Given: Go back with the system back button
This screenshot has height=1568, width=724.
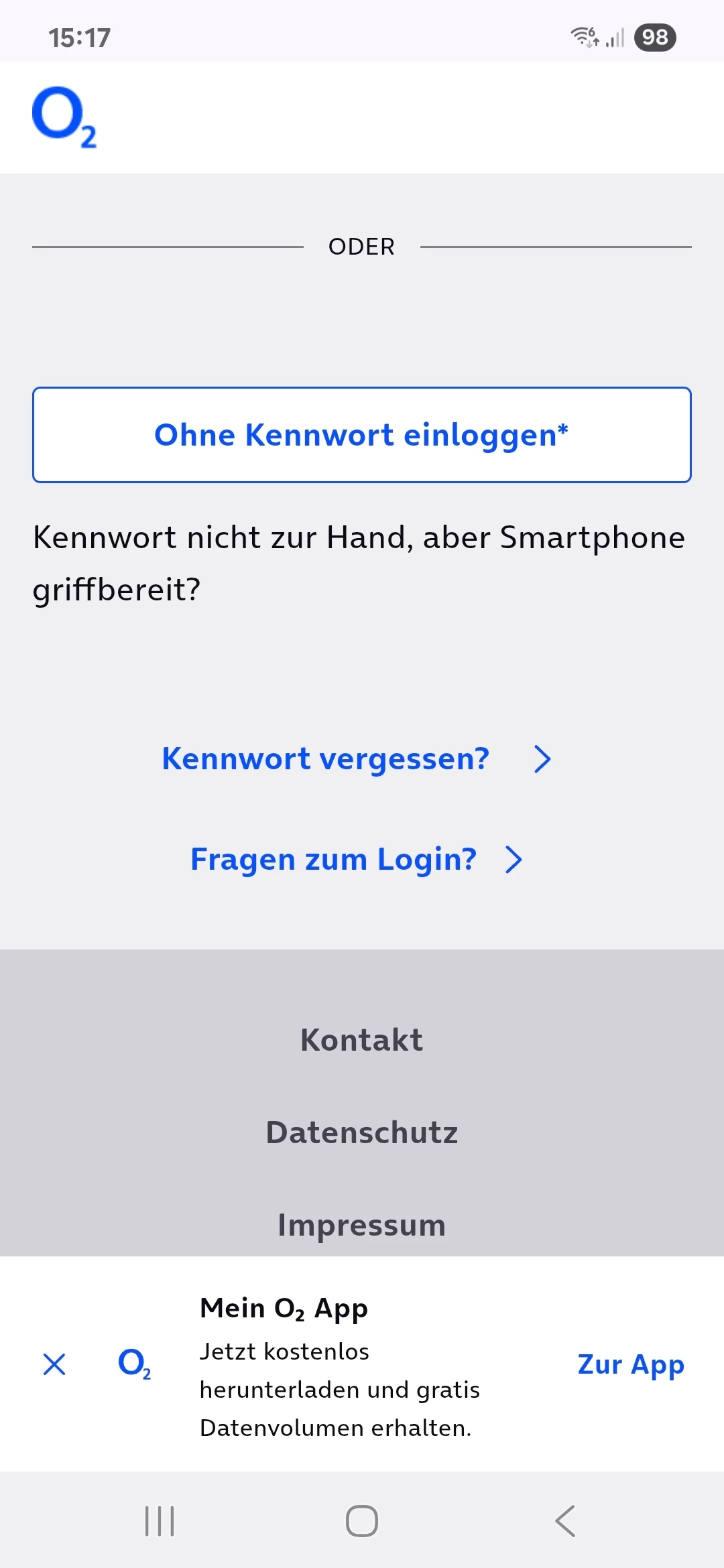Looking at the screenshot, I should [565, 1520].
